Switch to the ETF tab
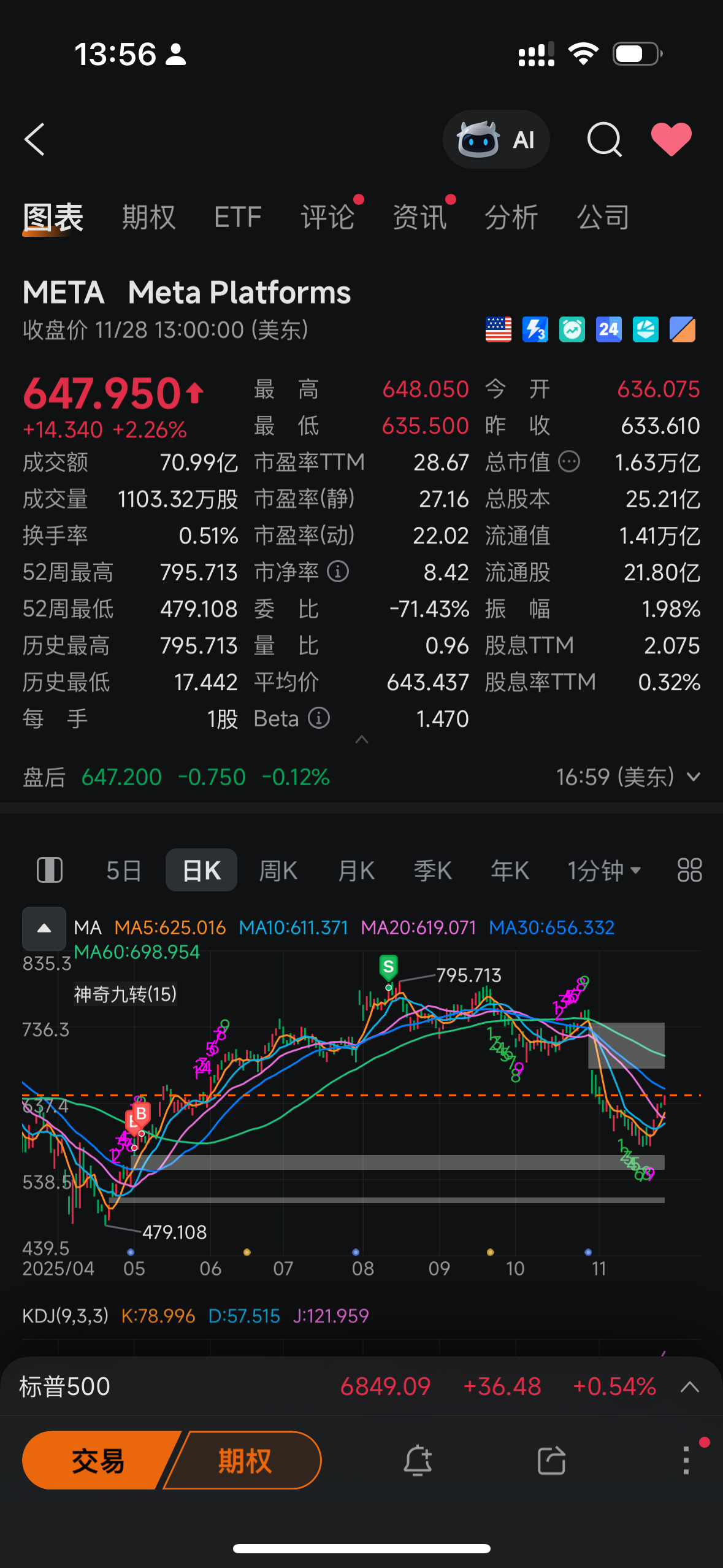 (238, 218)
